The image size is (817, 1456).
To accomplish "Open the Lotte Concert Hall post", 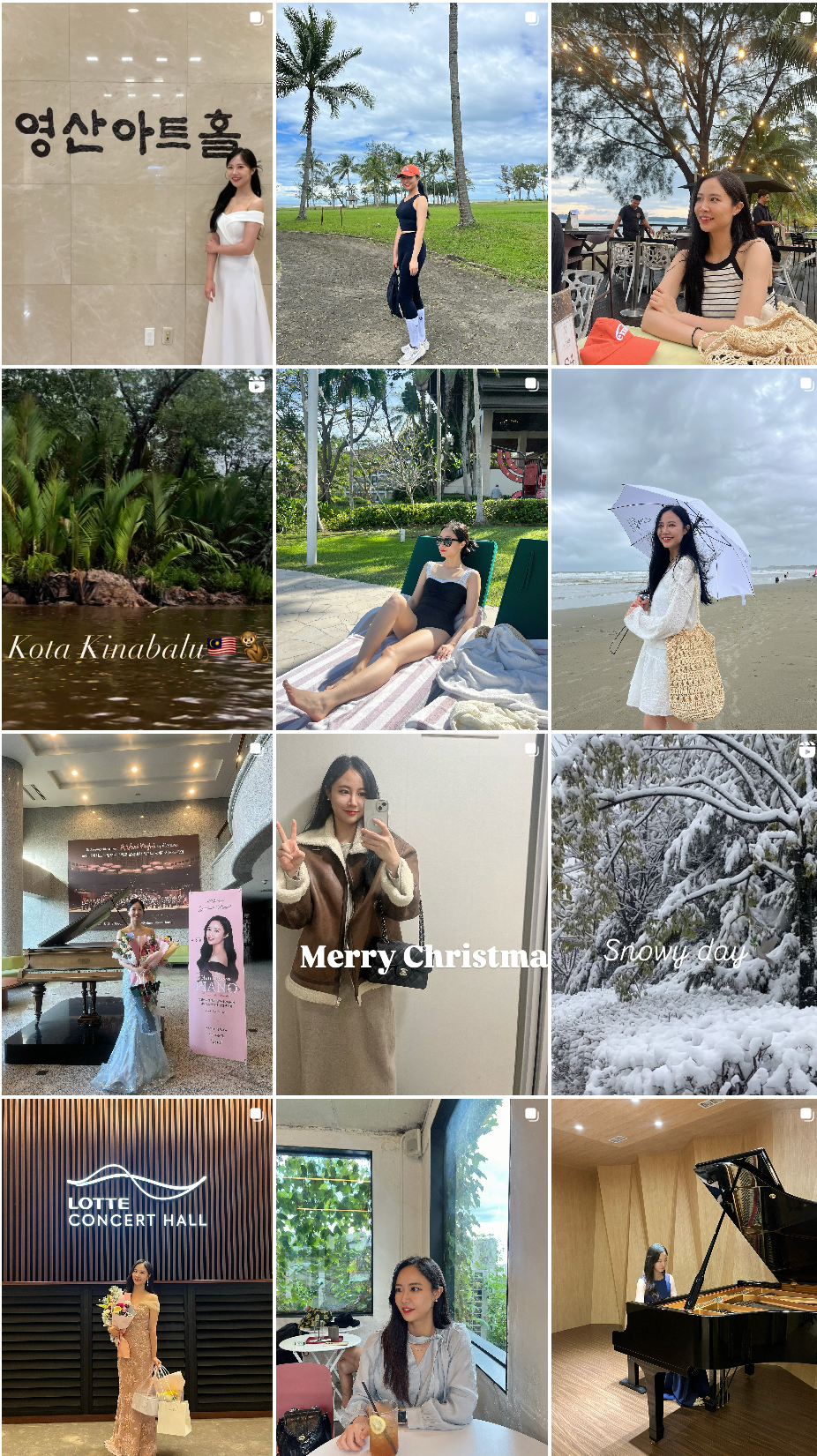I will (137, 1277).
